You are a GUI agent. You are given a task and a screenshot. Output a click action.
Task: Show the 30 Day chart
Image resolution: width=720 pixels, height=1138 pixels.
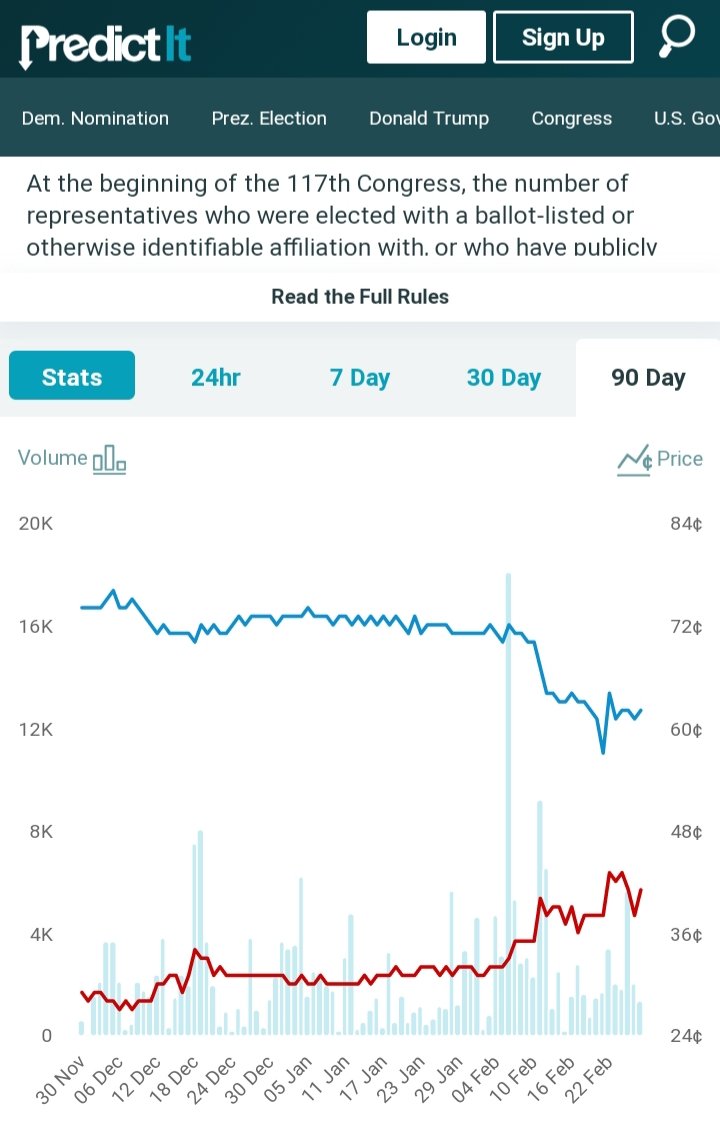(504, 378)
